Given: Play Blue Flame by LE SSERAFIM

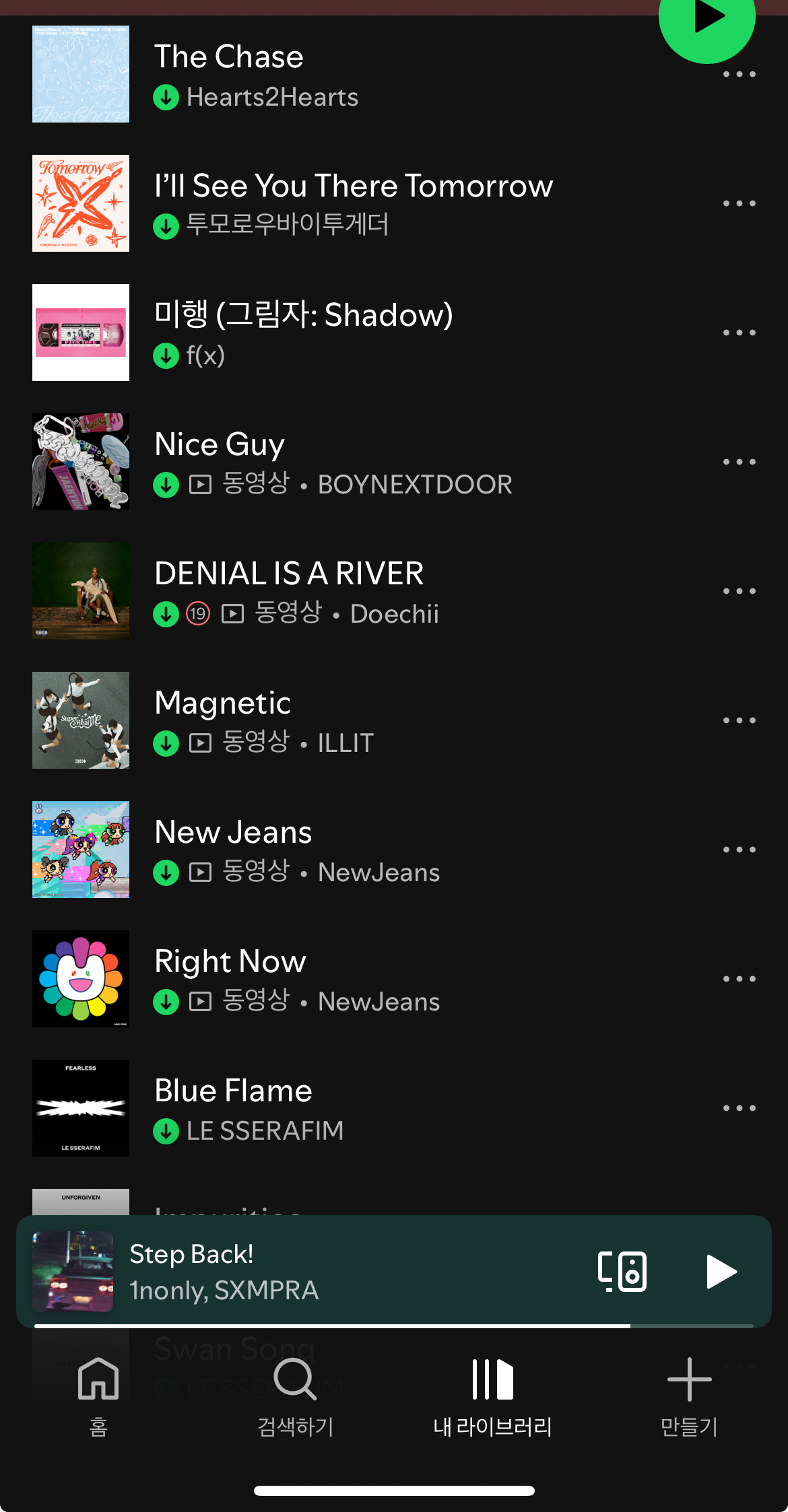Looking at the screenshot, I should coord(394,1108).
